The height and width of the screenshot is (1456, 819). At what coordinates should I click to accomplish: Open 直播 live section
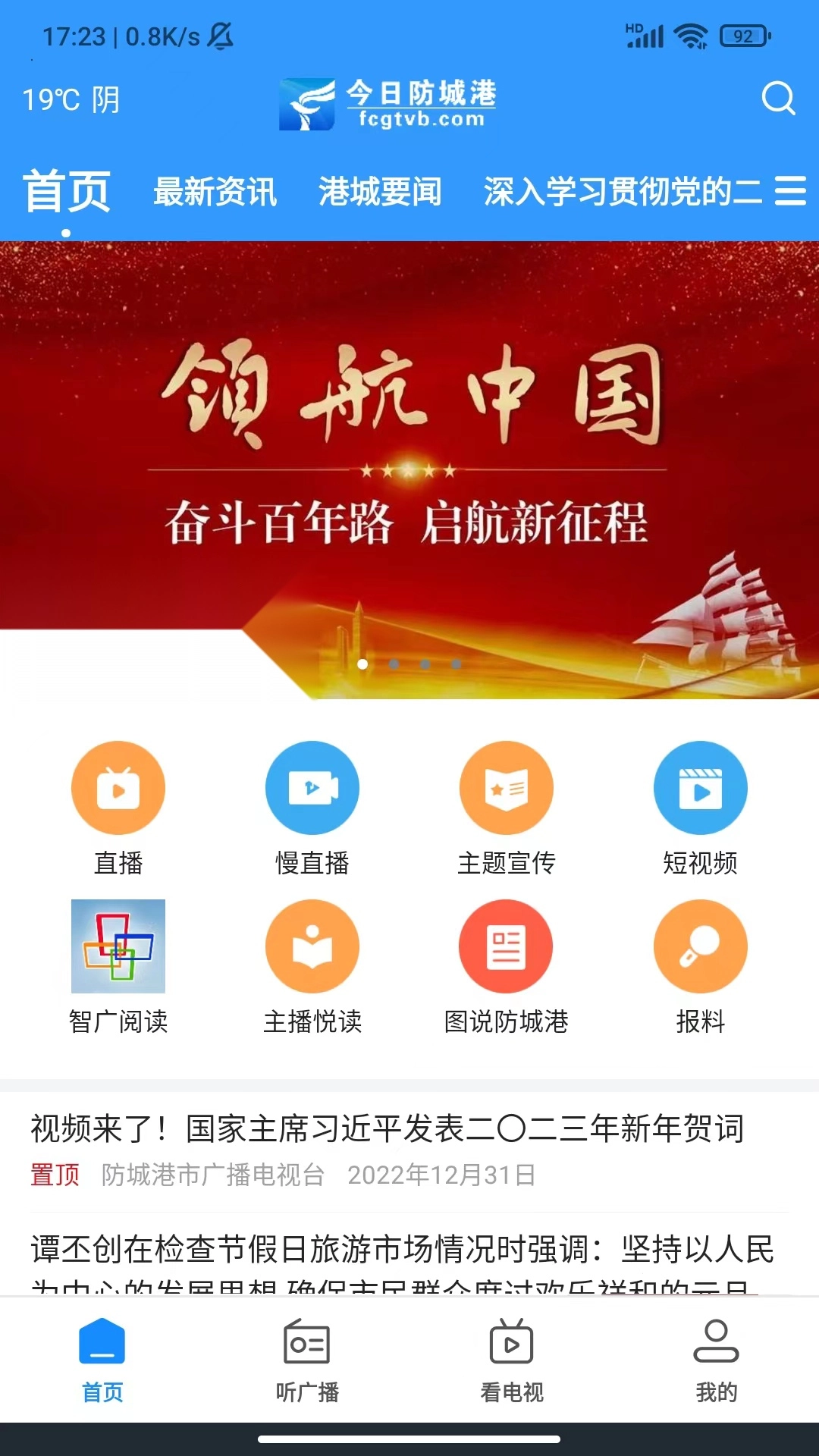tap(118, 789)
